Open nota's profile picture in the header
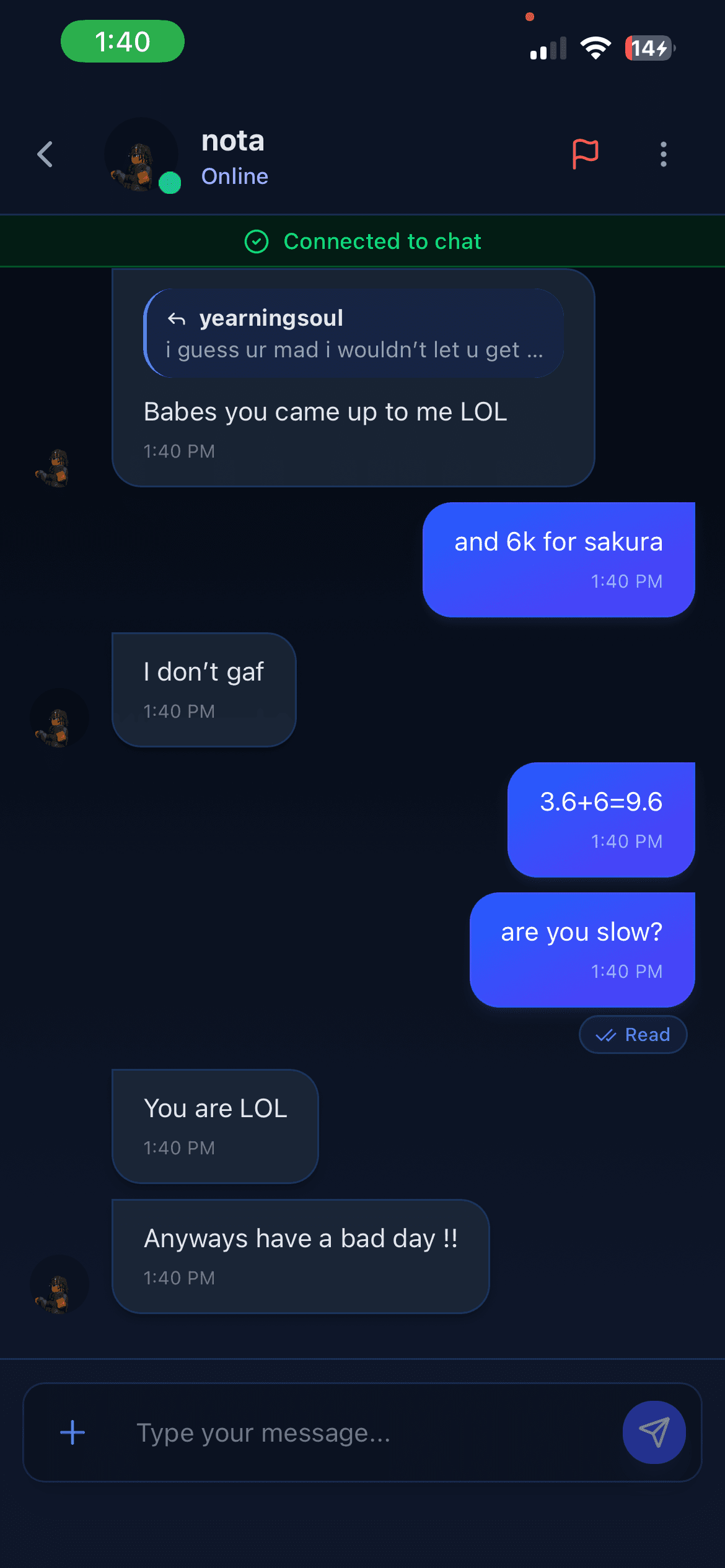The image size is (725, 1568). pyautogui.click(x=142, y=155)
